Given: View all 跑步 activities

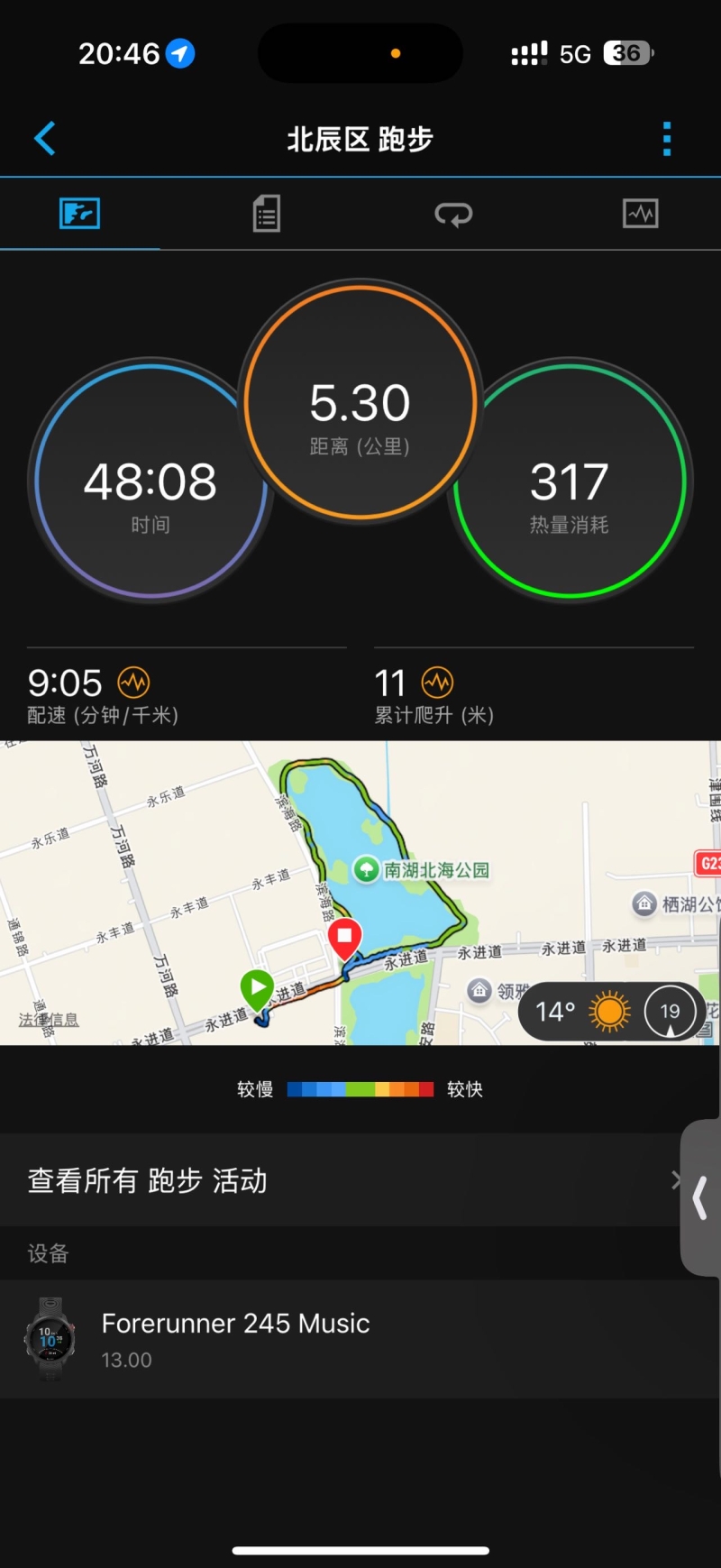Looking at the screenshot, I should (x=351, y=1180).
